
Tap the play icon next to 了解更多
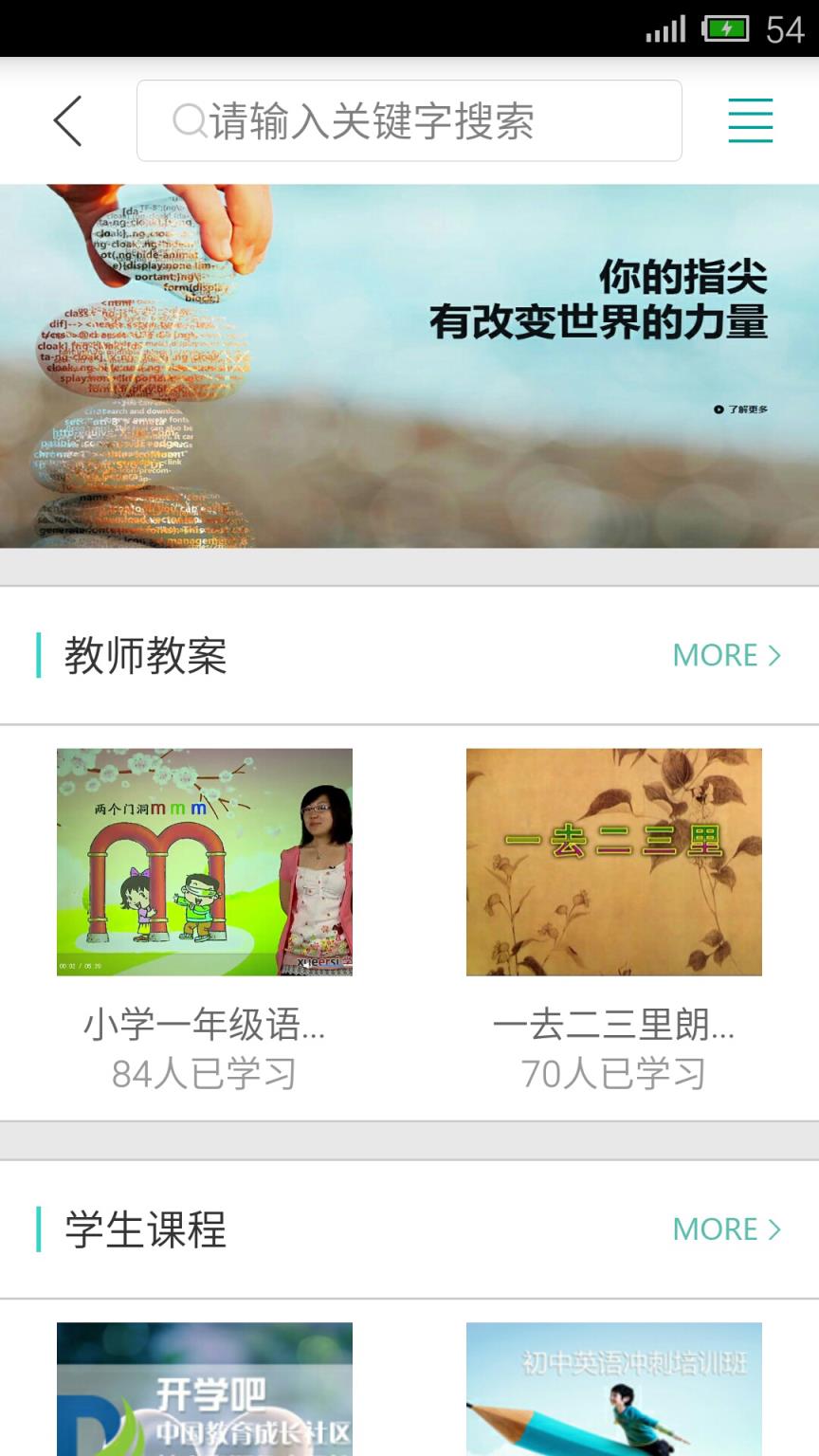(x=718, y=409)
